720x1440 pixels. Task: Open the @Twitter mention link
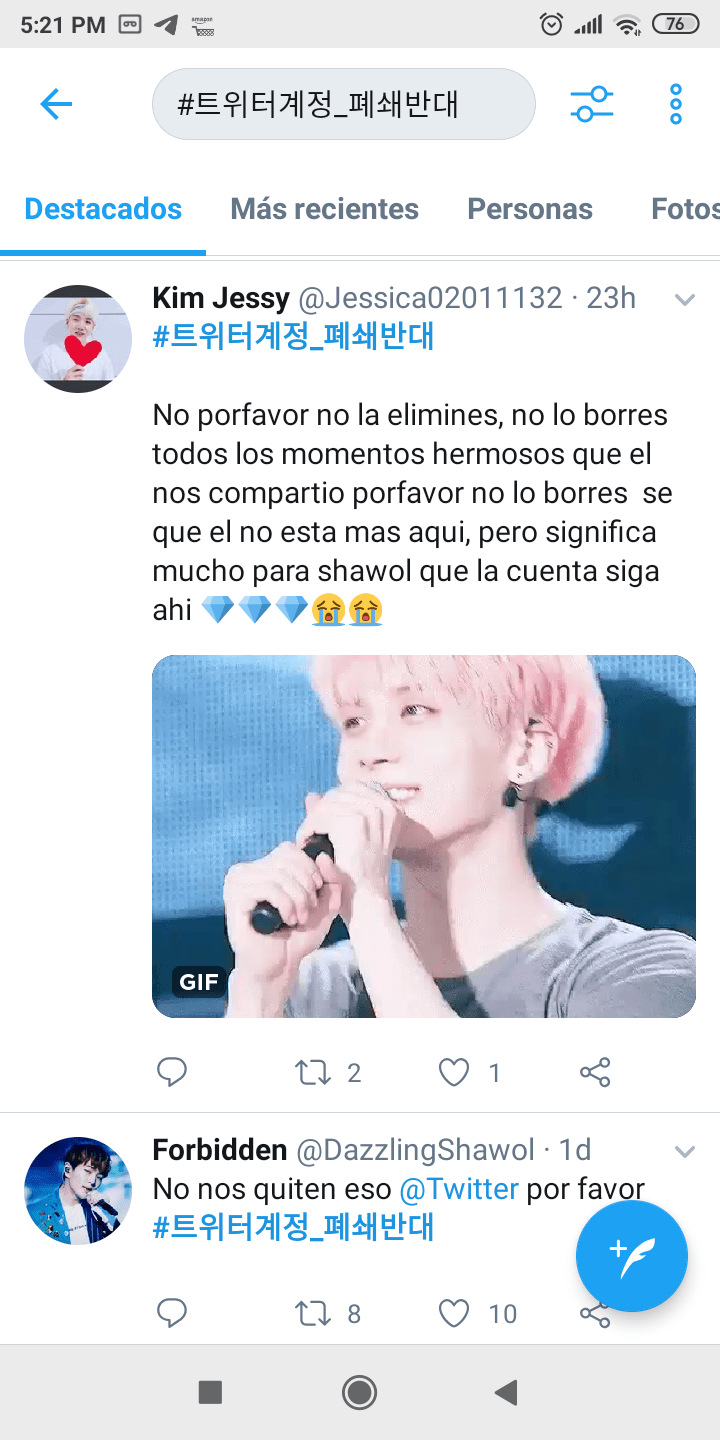coord(459,1189)
